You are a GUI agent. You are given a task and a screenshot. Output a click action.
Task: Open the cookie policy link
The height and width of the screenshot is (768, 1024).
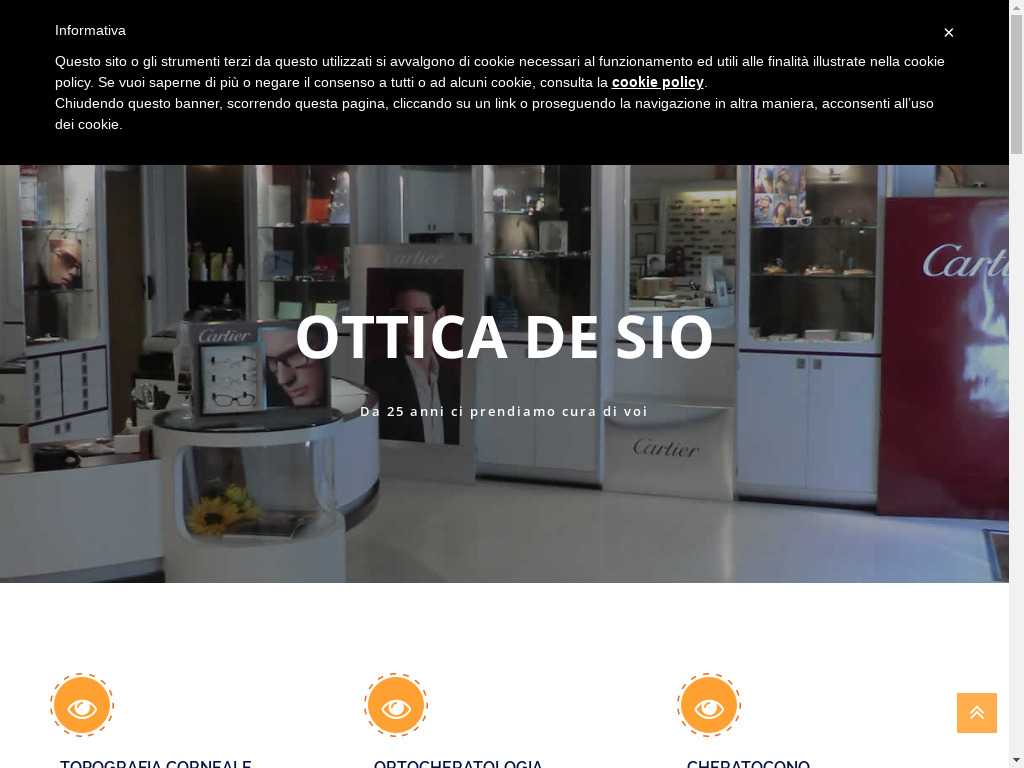click(x=657, y=82)
